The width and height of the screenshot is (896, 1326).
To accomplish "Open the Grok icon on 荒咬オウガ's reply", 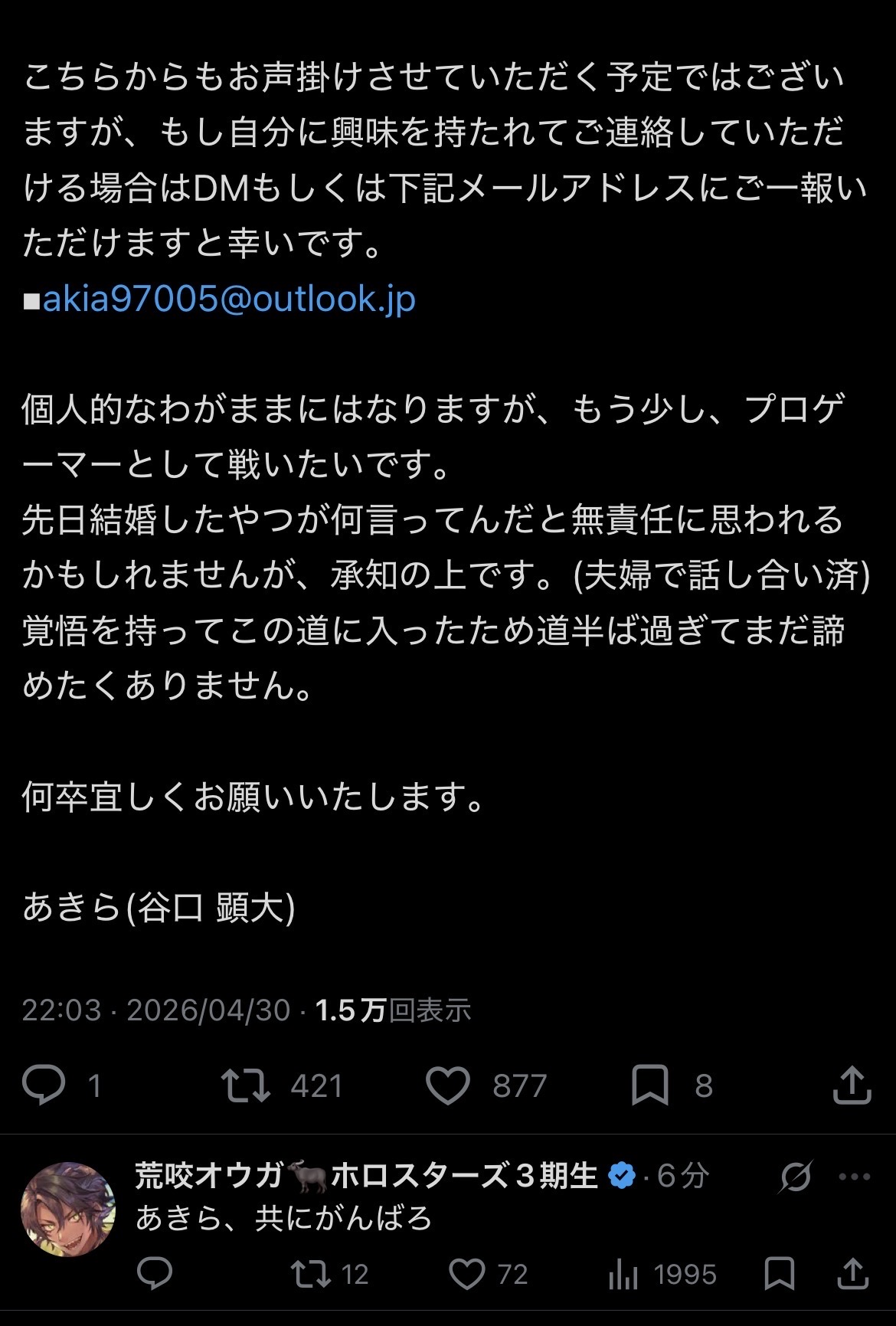I will pos(795,1177).
